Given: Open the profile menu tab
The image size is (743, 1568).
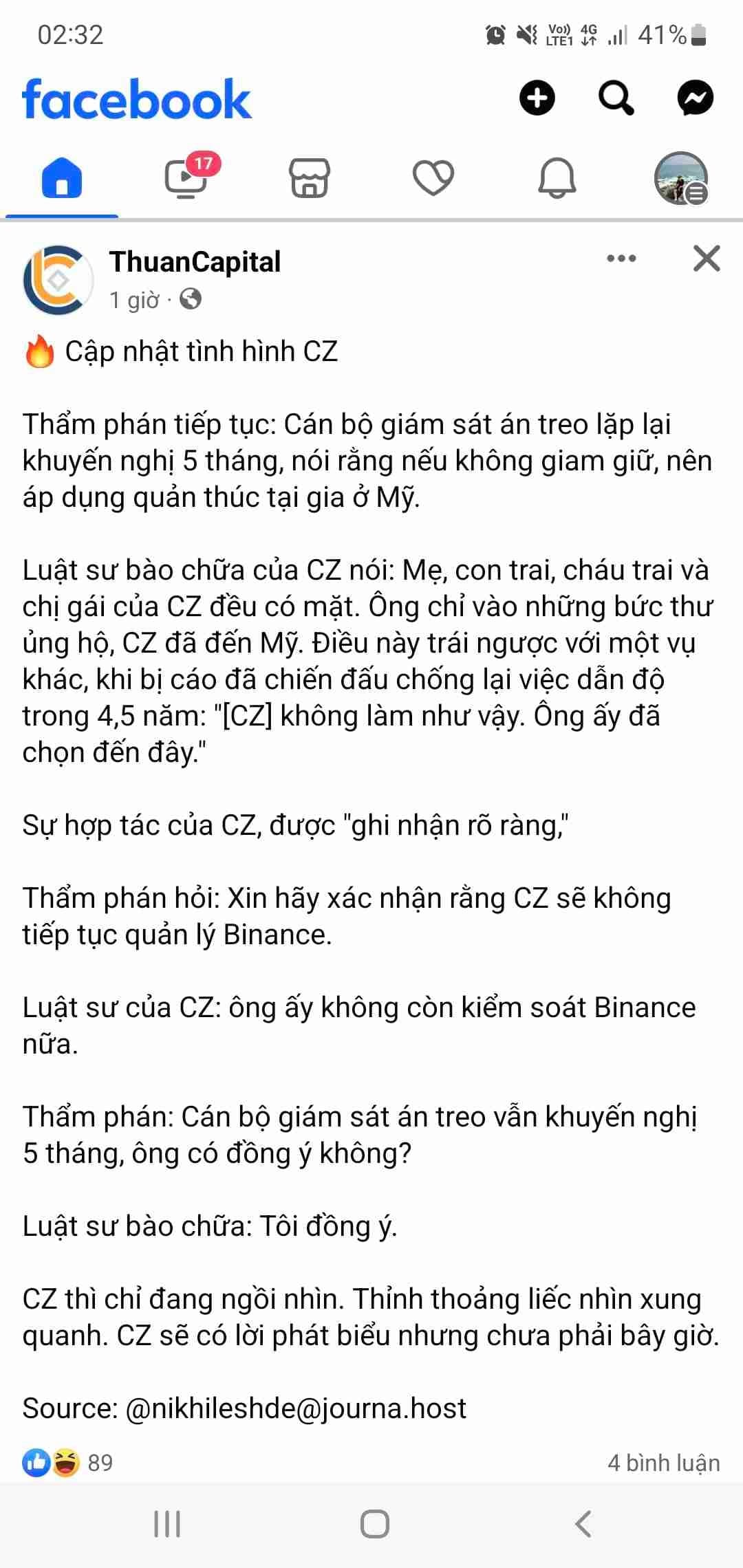Looking at the screenshot, I should coord(680,179).
